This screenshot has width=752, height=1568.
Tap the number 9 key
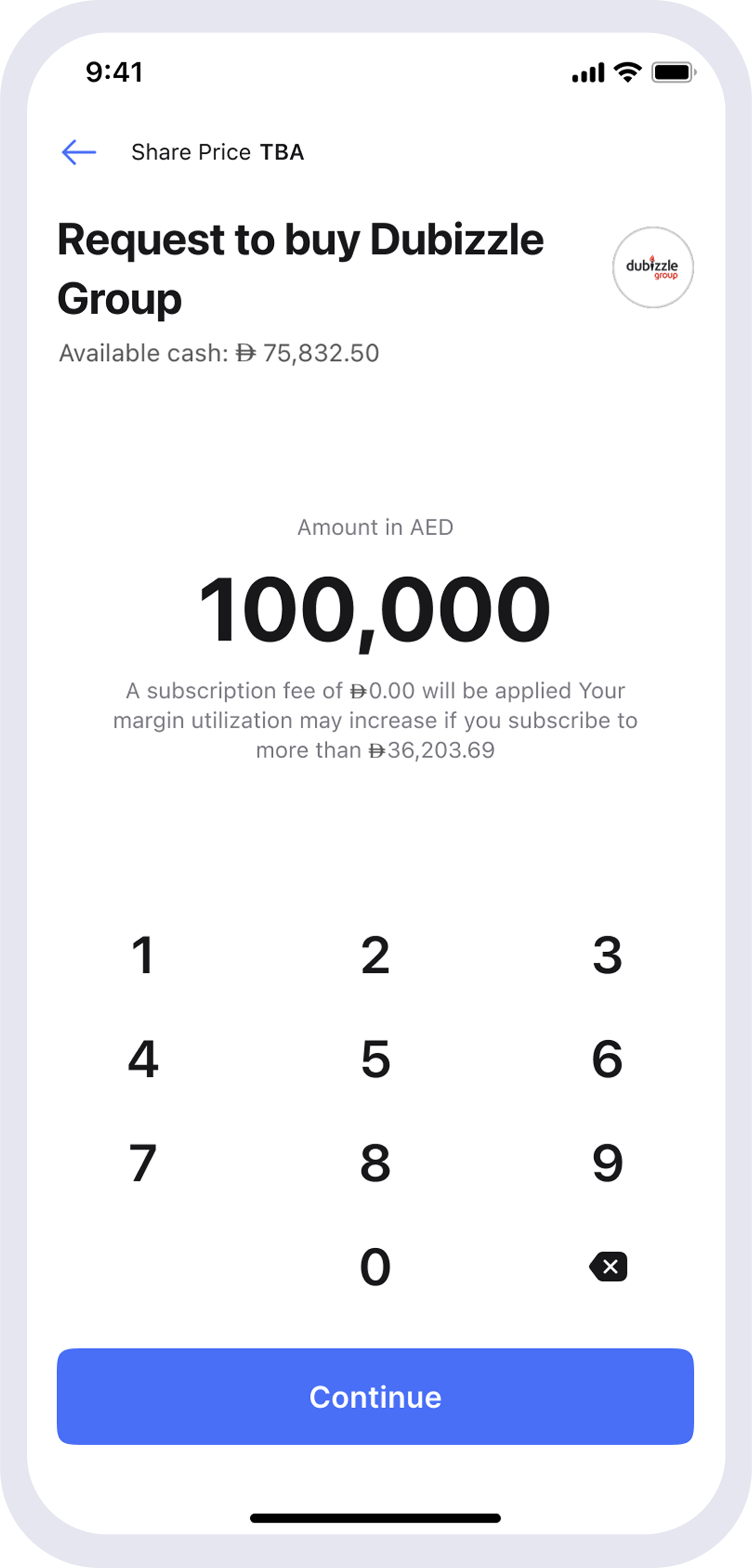tap(607, 1163)
